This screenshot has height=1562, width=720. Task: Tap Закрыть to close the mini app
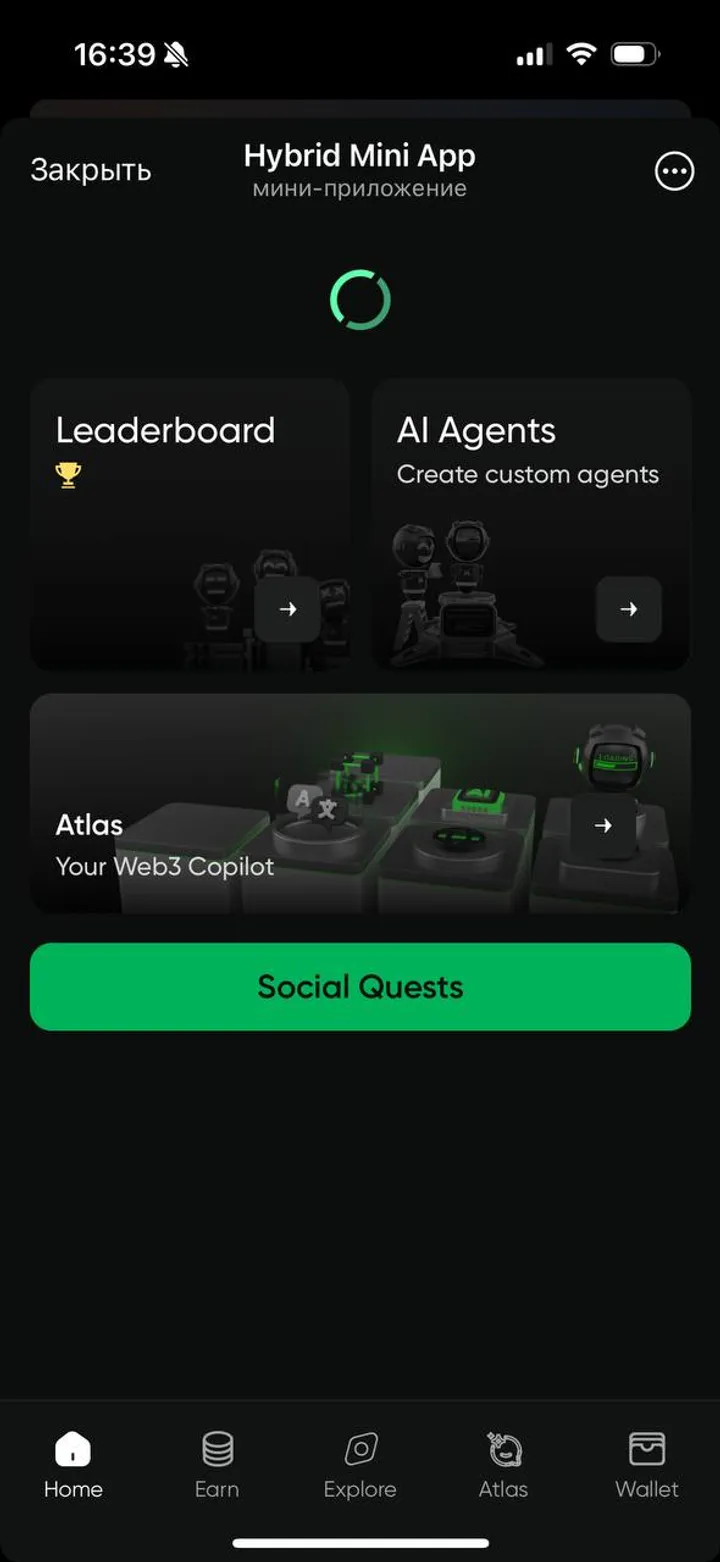coord(91,169)
